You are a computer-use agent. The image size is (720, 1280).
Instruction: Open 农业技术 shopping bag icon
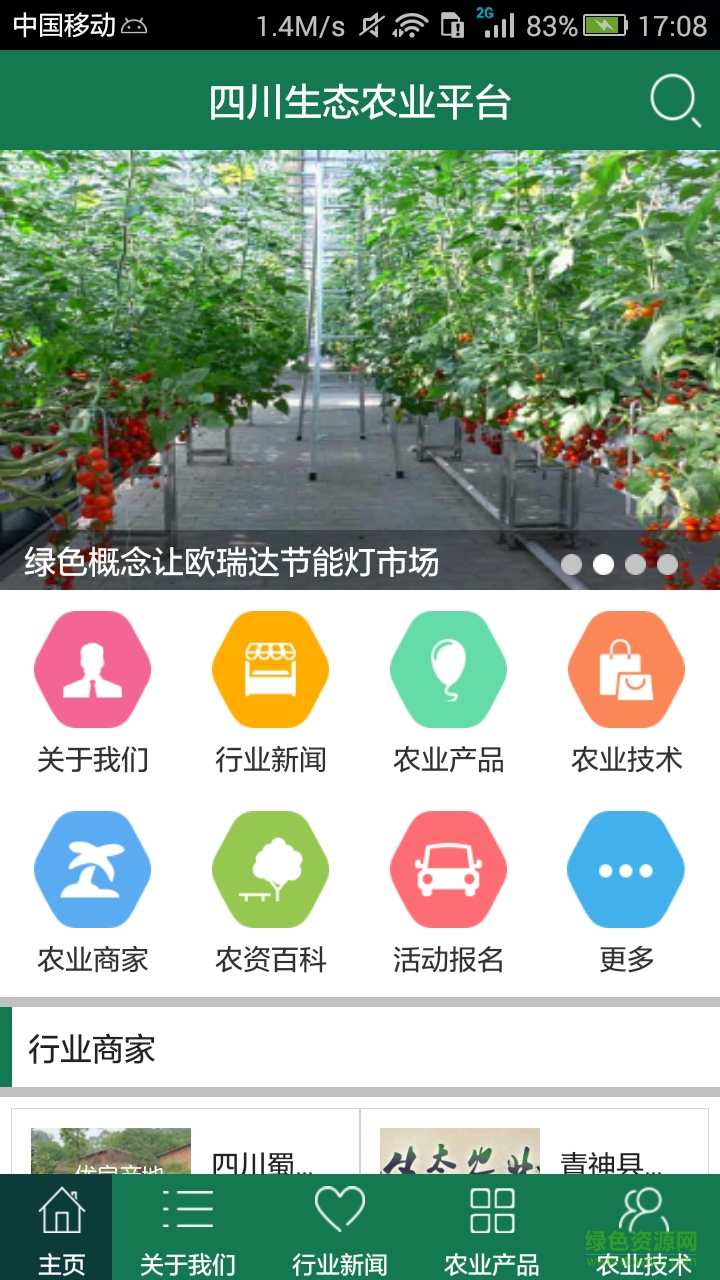click(626, 668)
